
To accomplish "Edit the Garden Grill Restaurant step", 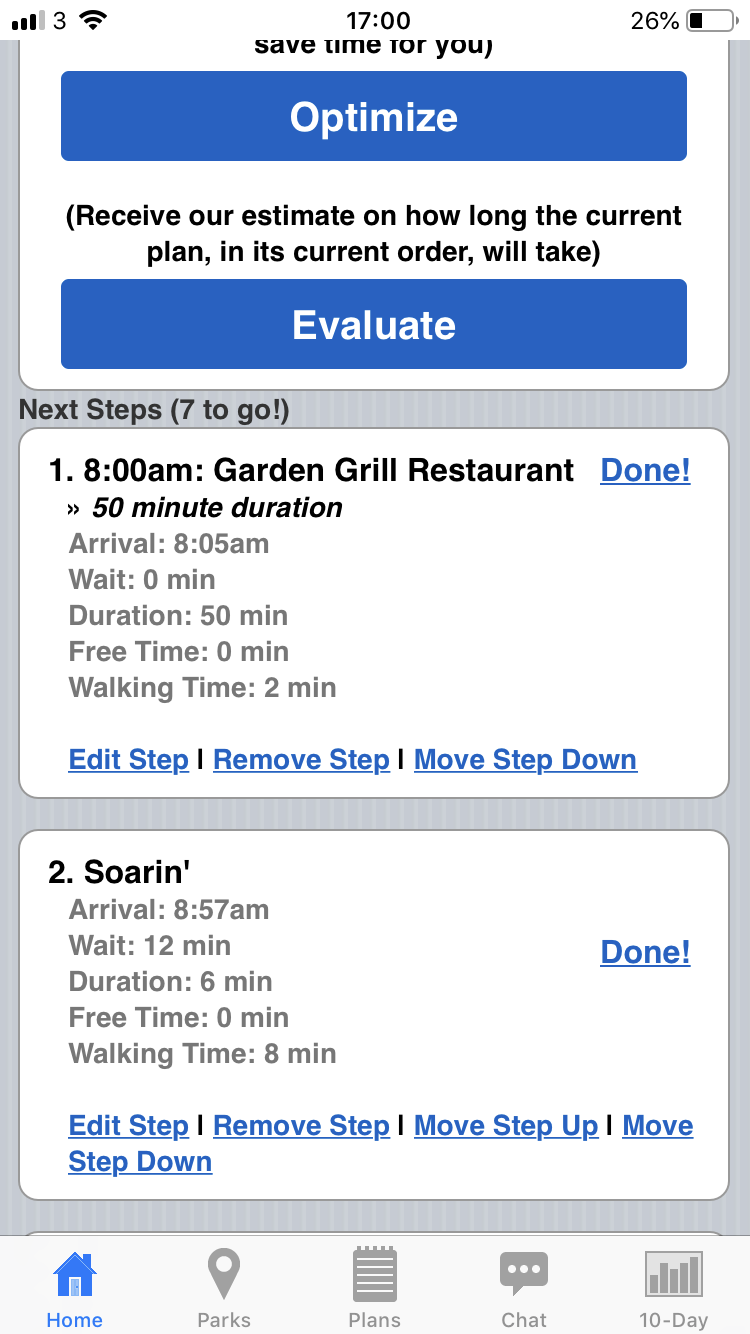I will (x=128, y=760).
